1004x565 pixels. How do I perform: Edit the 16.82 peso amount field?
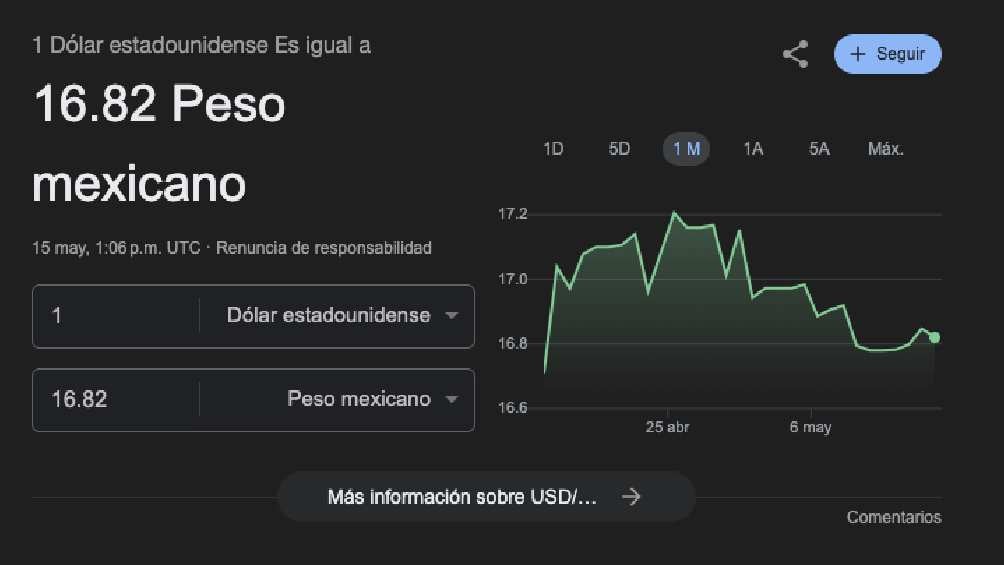115,400
